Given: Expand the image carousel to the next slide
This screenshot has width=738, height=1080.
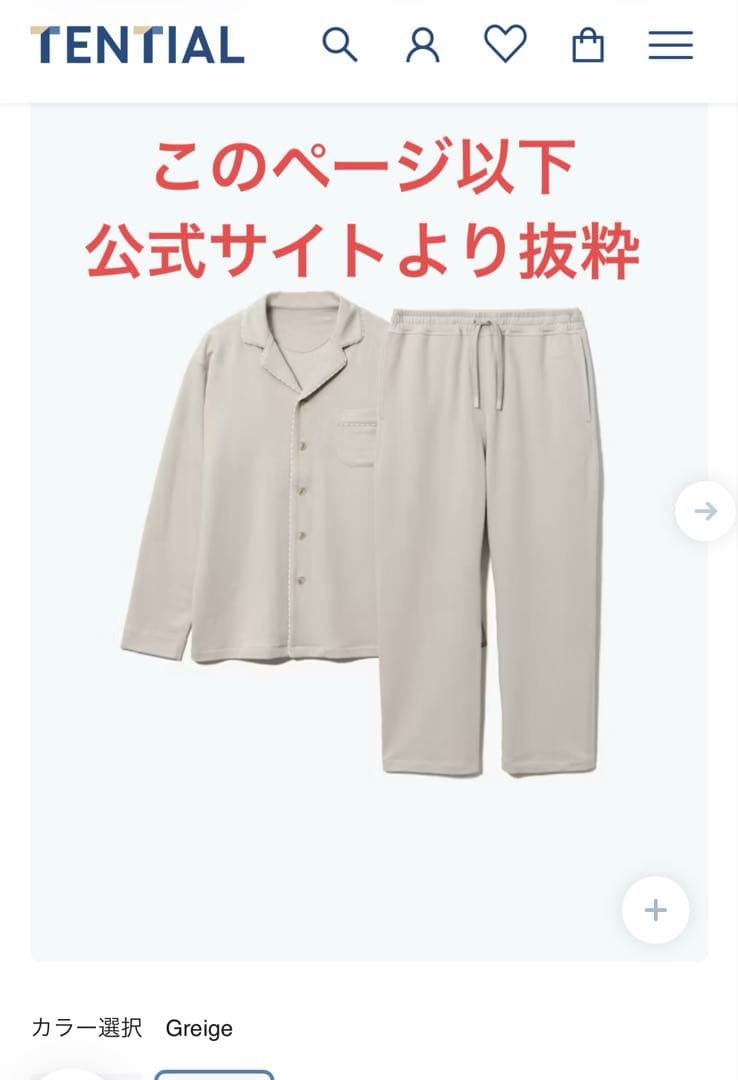Looking at the screenshot, I should pyautogui.click(x=703, y=509).
